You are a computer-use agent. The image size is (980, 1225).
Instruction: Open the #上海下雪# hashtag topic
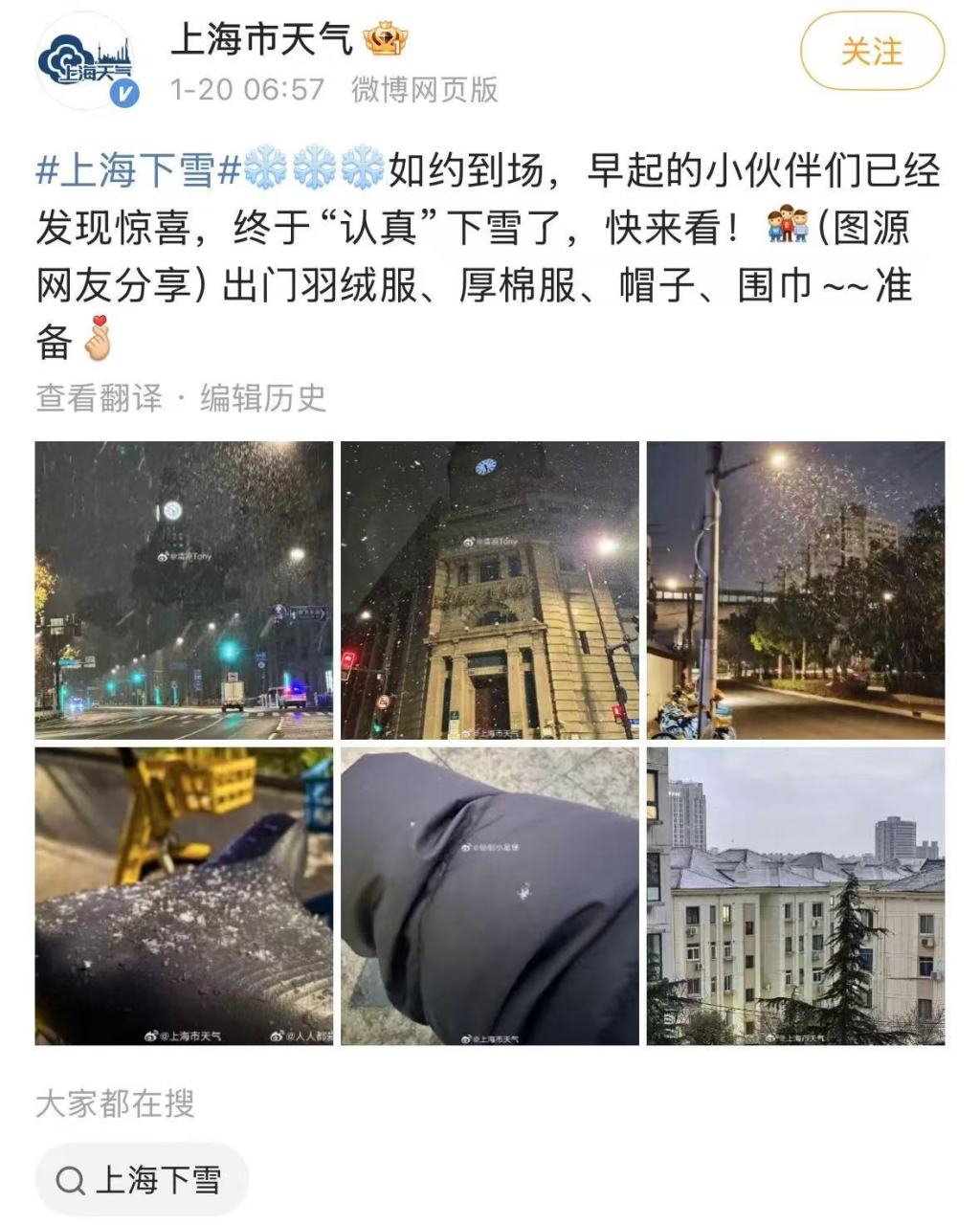click(138, 171)
